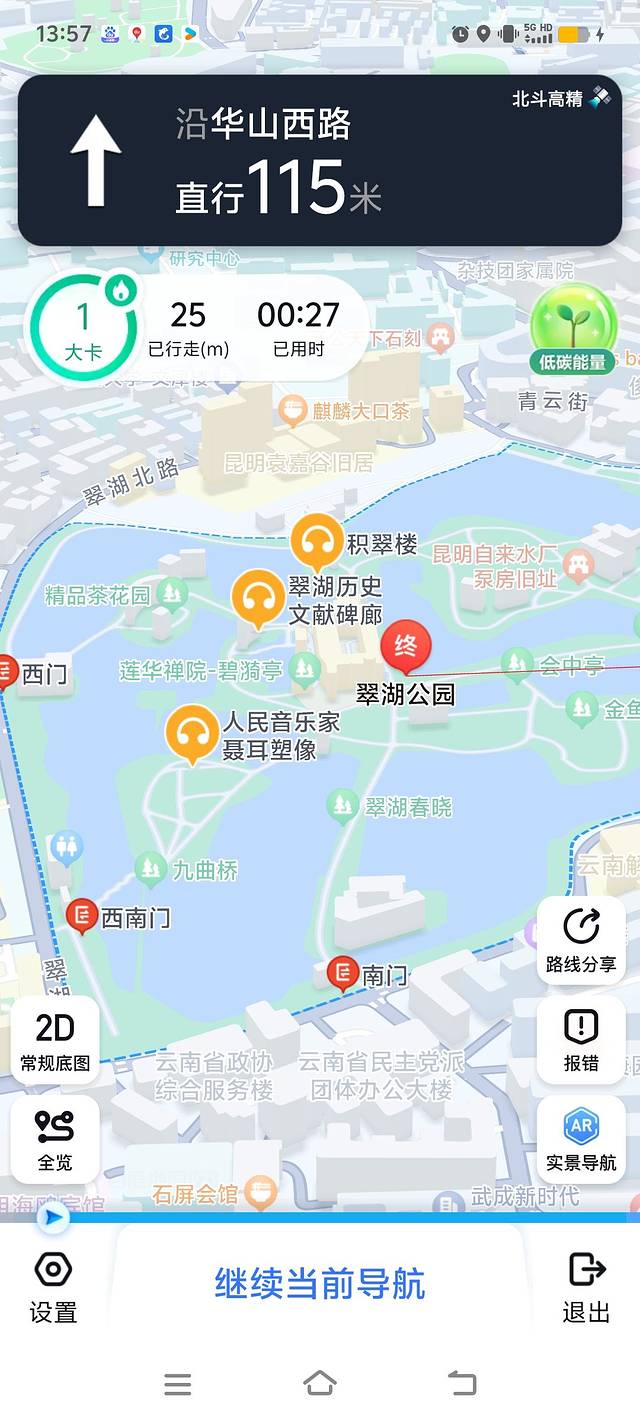
Task: Open the 1 大卡 calorie ring
Action: (x=82, y=327)
